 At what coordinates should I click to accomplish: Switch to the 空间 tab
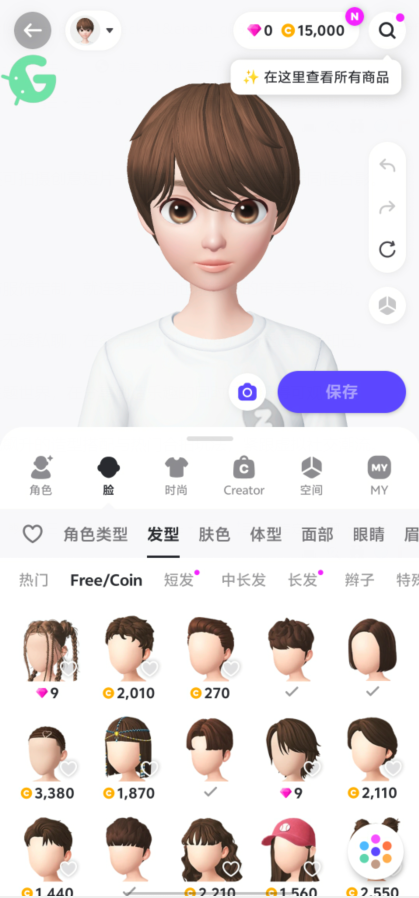311,476
